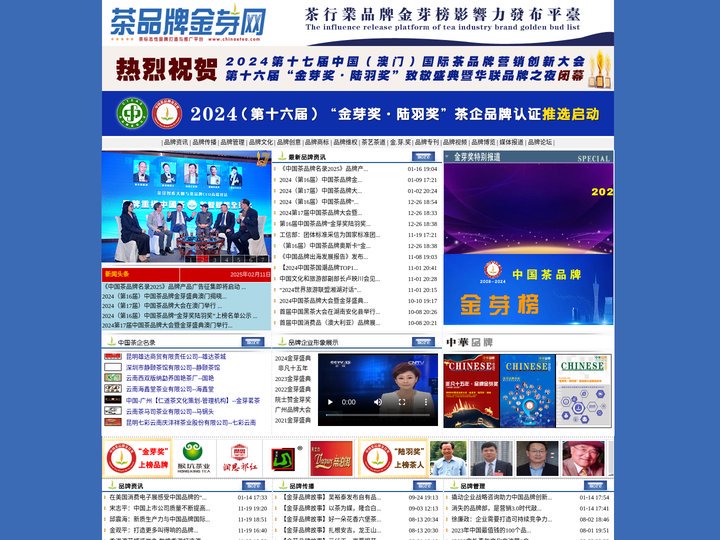The height and width of the screenshot is (540, 720).
Task: Open the 热烈祝贺 congratulation banner
Action: click(x=360, y=67)
